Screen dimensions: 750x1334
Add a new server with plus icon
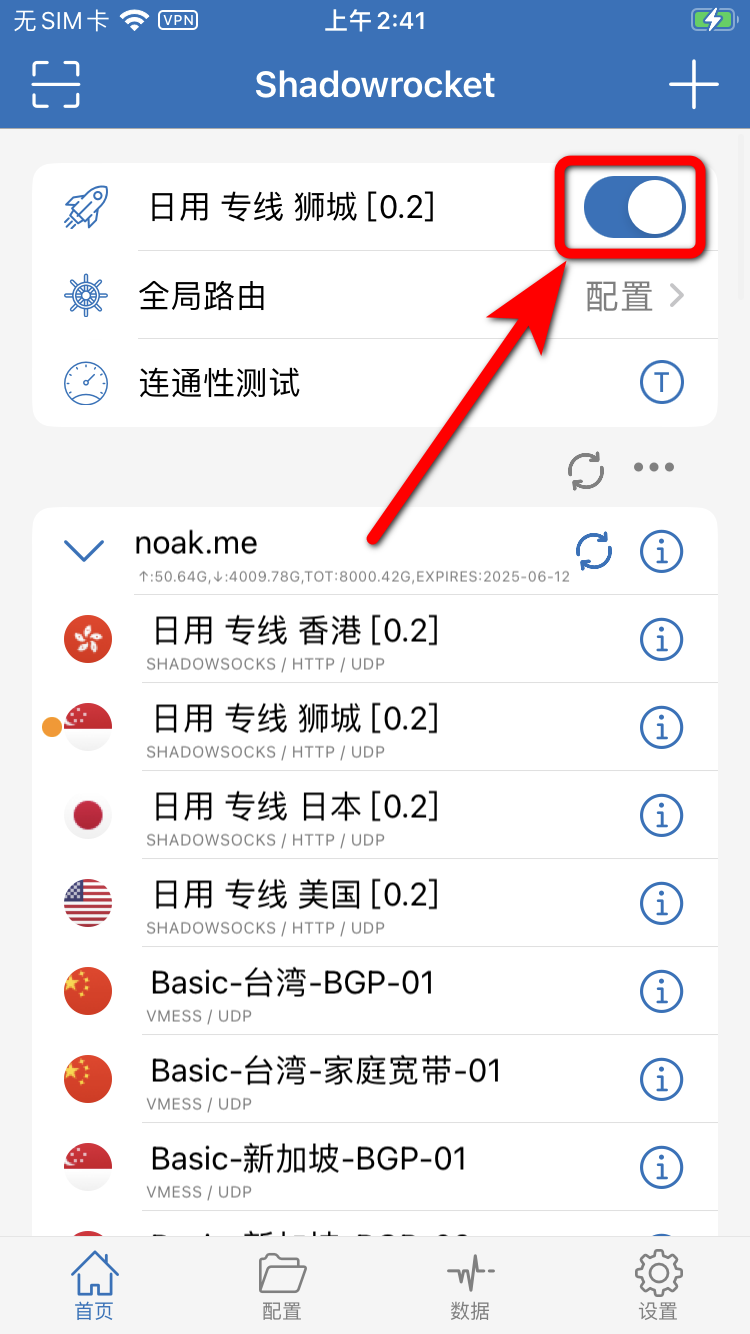pos(693,84)
